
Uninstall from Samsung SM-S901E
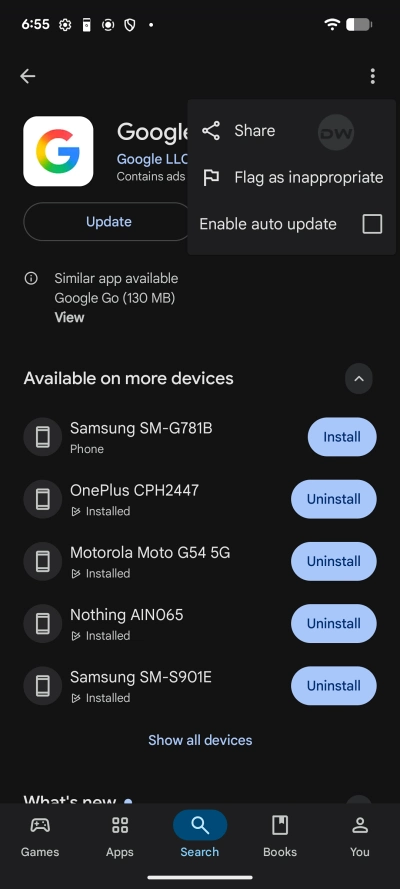pyautogui.click(x=334, y=686)
